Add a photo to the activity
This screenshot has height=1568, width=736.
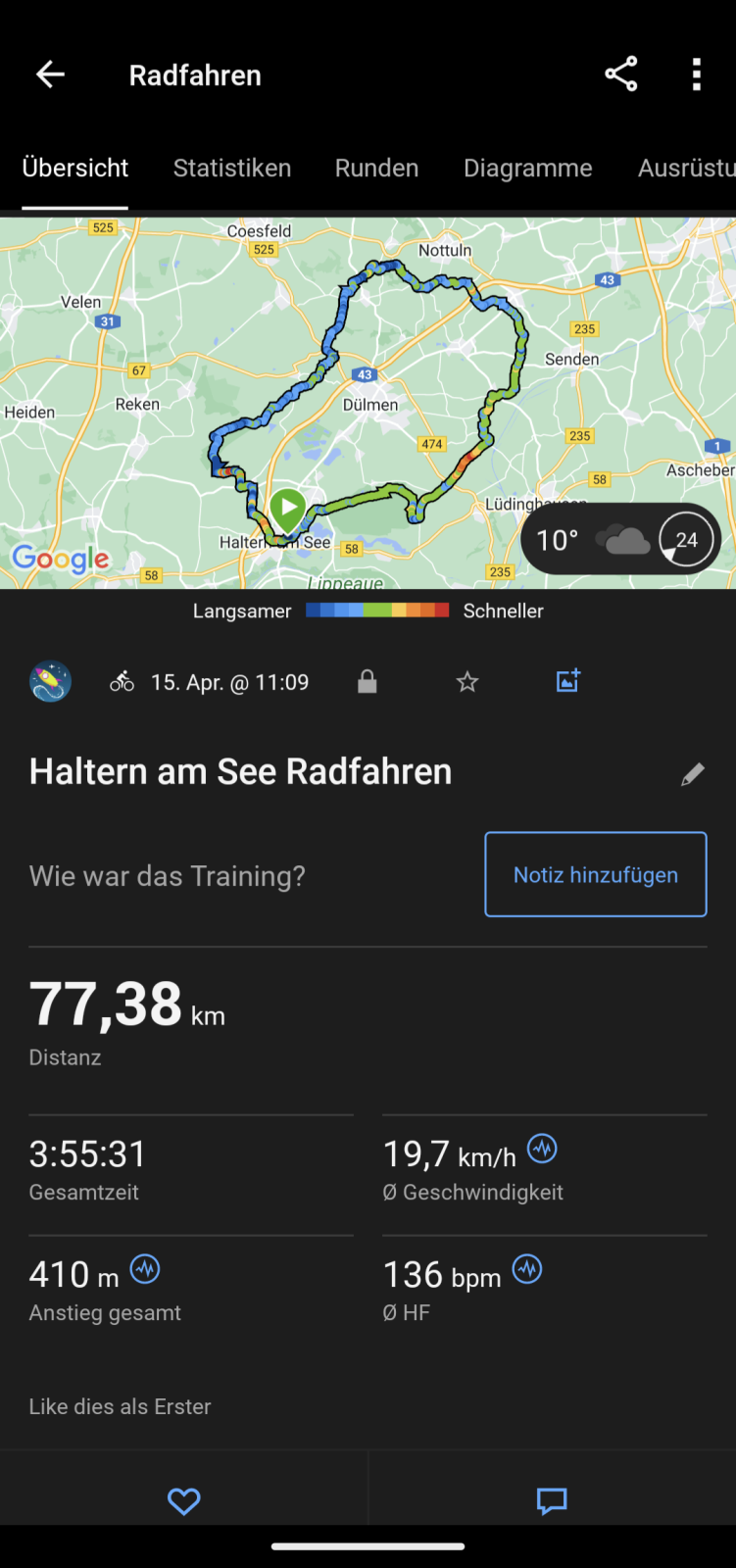click(568, 681)
